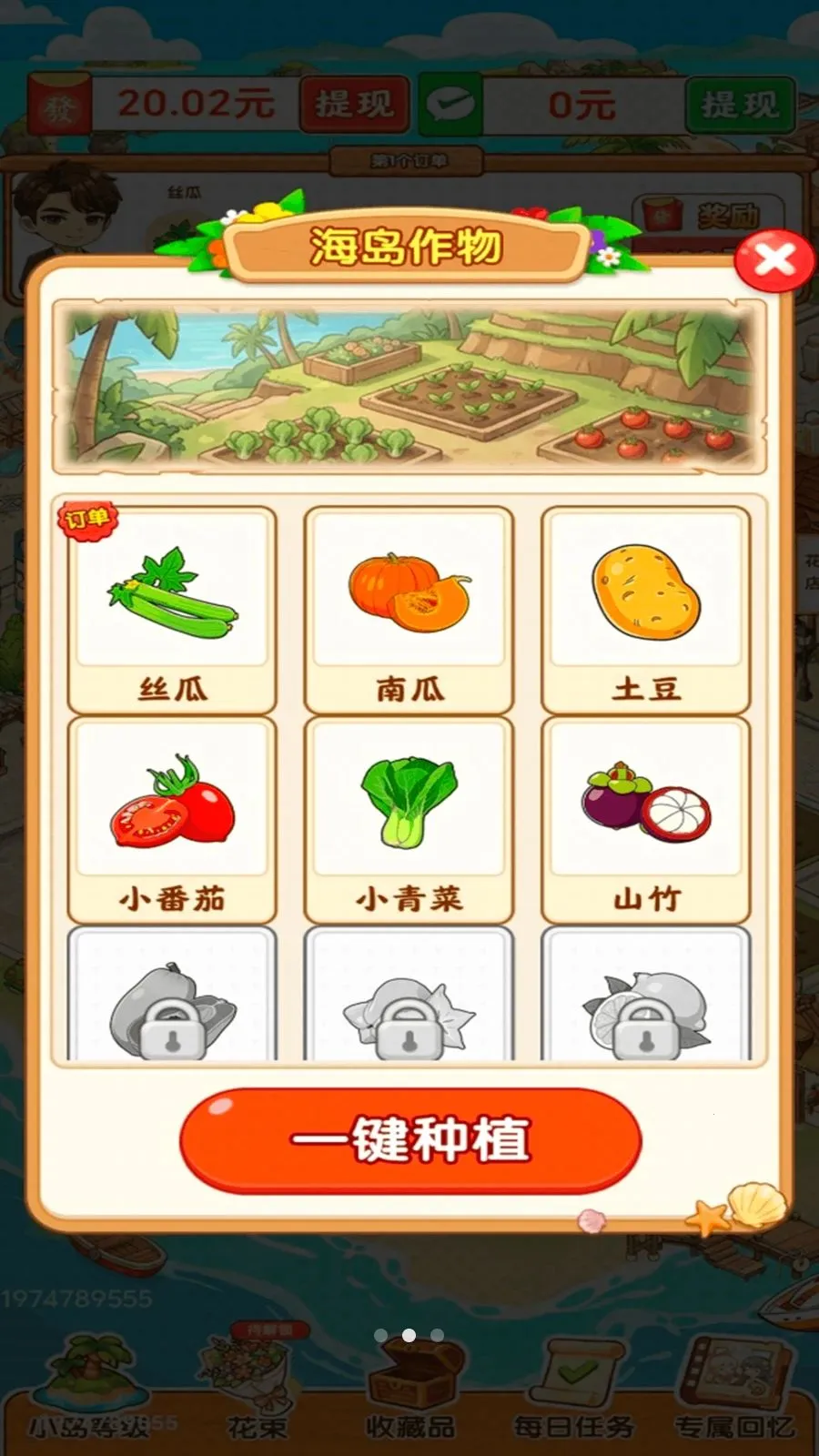Image resolution: width=819 pixels, height=1456 pixels.
Task: Choose the 南瓜 crop
Action: pyautogui.click(x=409, y=610)
